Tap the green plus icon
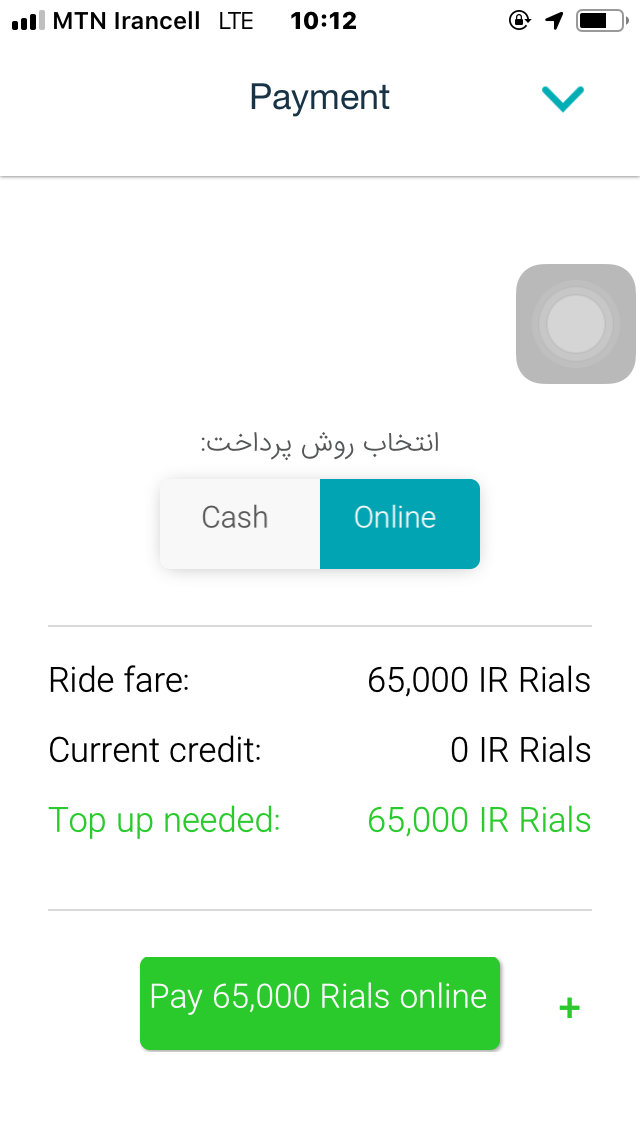Screen dimensions: 640x1136 click(570, 1008)
